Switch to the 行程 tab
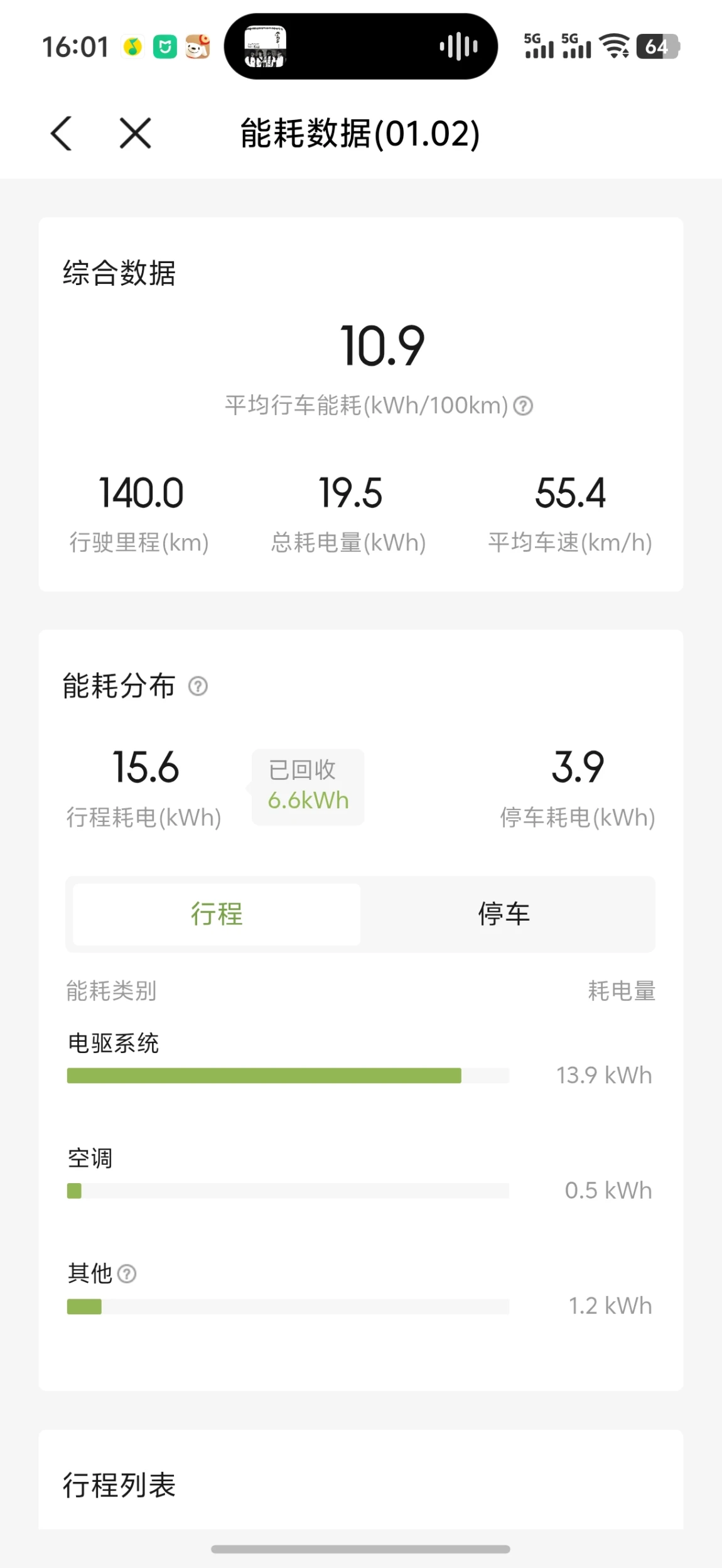The width and height of the screenshot is (722, 1568). tap(217, 914)
